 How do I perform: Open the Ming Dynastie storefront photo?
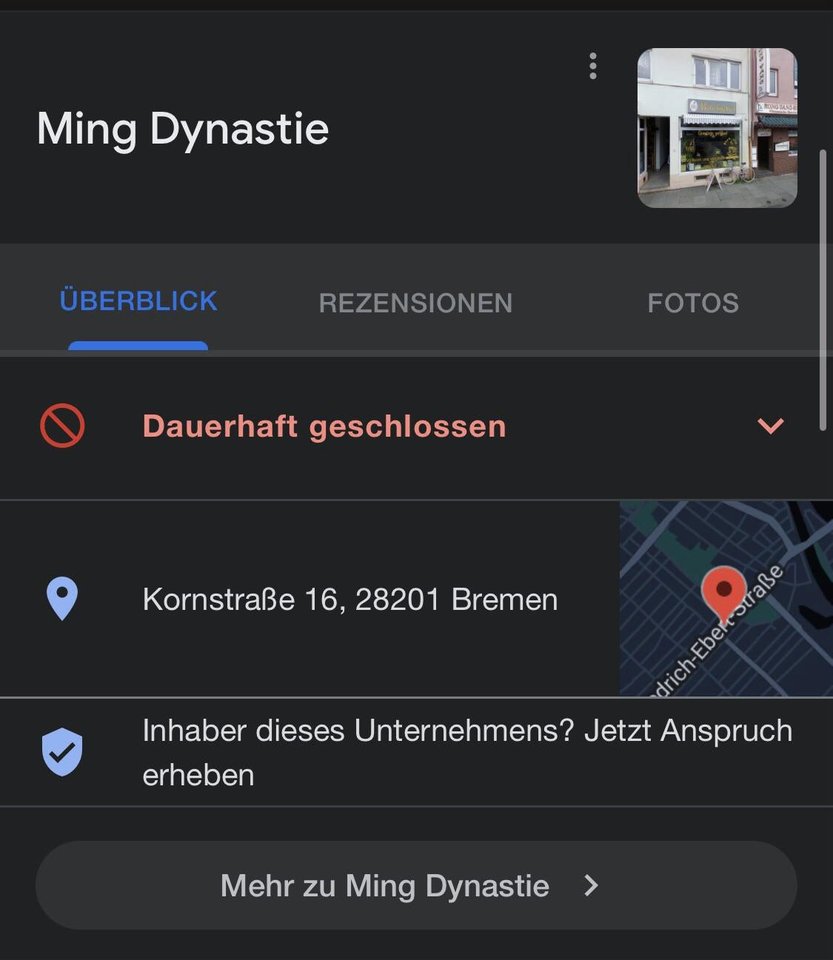[717, 128]
